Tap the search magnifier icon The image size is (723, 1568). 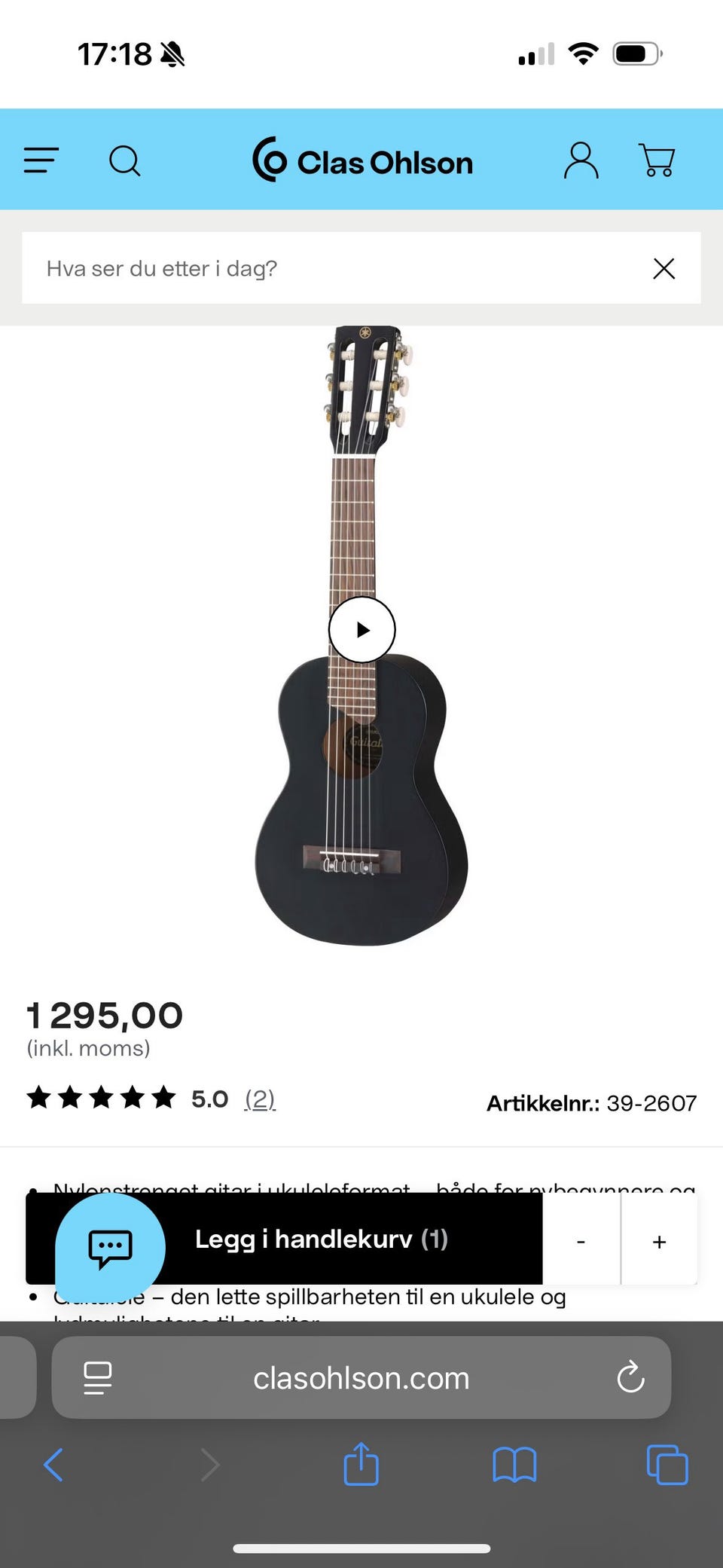[x=124, y=160]
